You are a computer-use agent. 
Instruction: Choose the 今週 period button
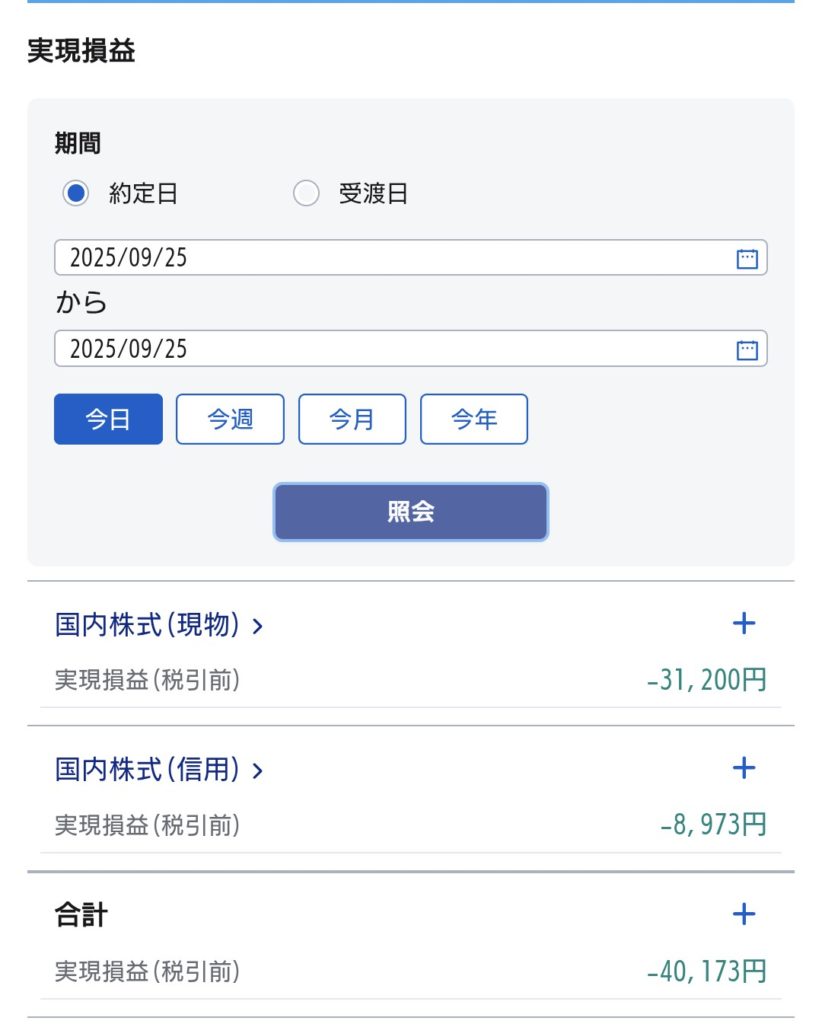[x=230, y=419]
